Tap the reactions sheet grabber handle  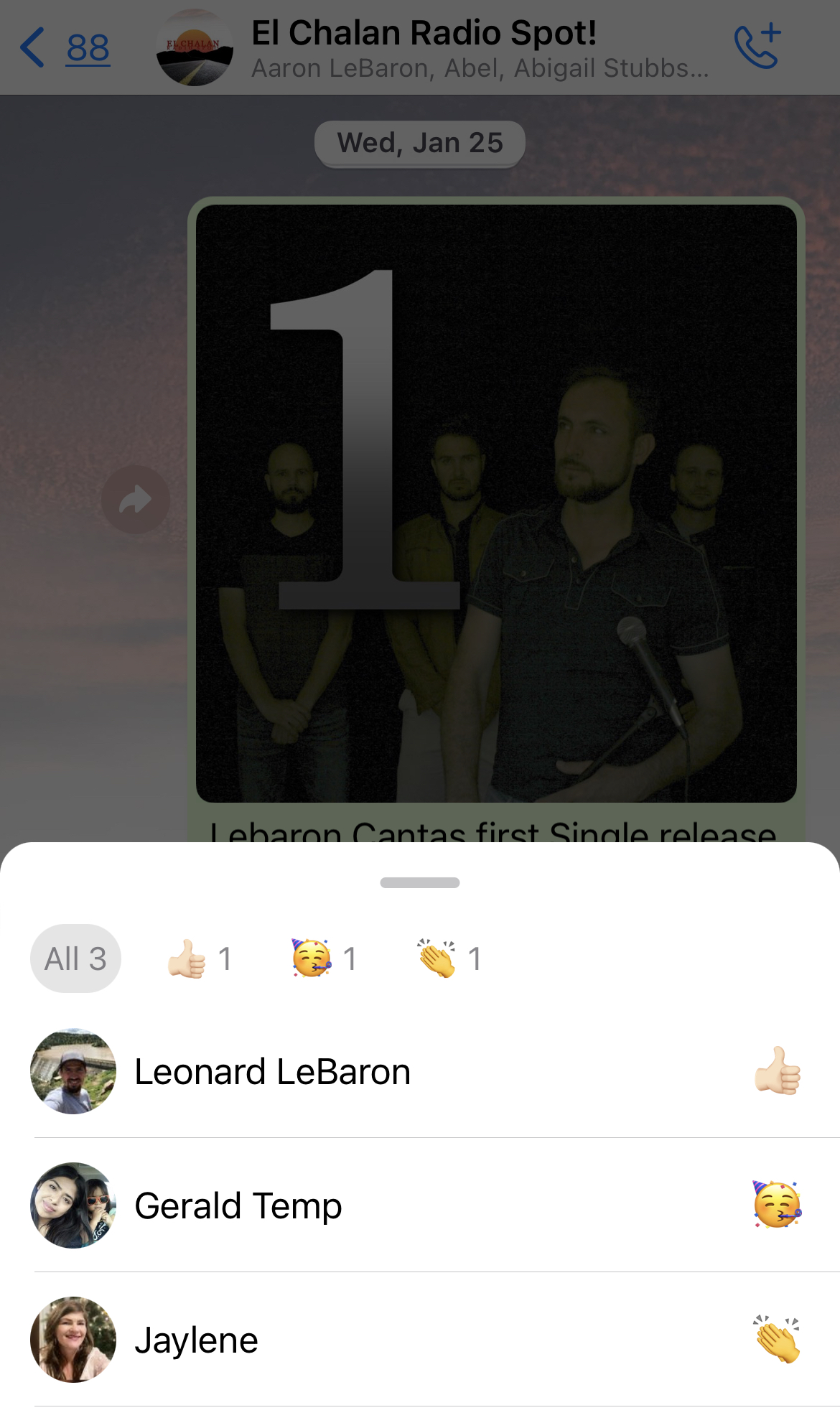(x=420, y=882)
